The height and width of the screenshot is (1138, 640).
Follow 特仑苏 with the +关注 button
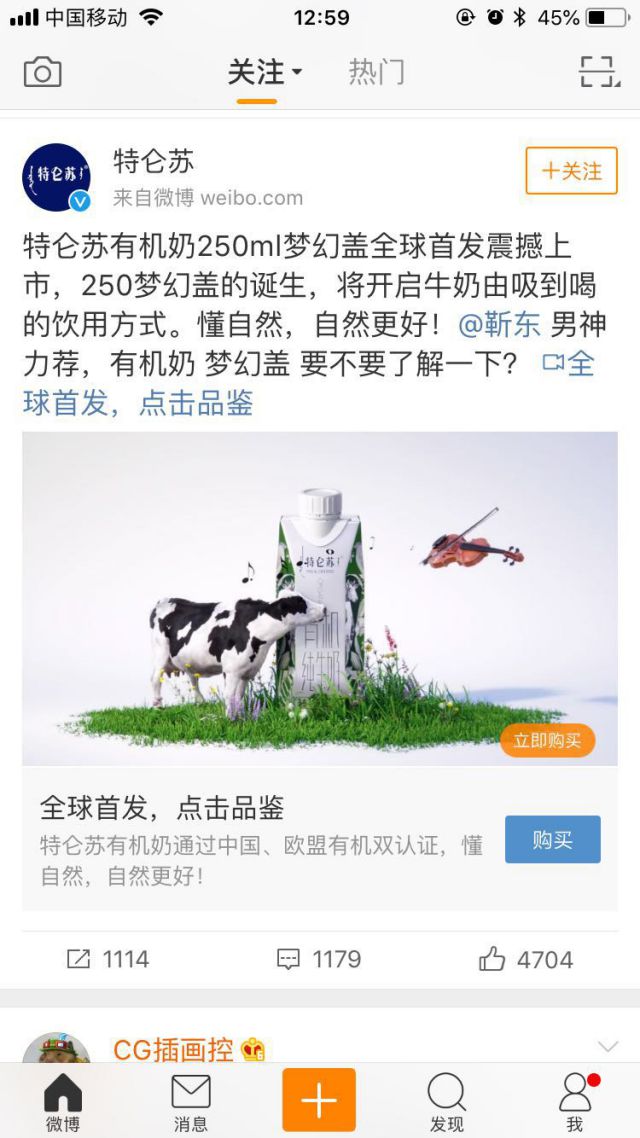click(x=571, y=171)
